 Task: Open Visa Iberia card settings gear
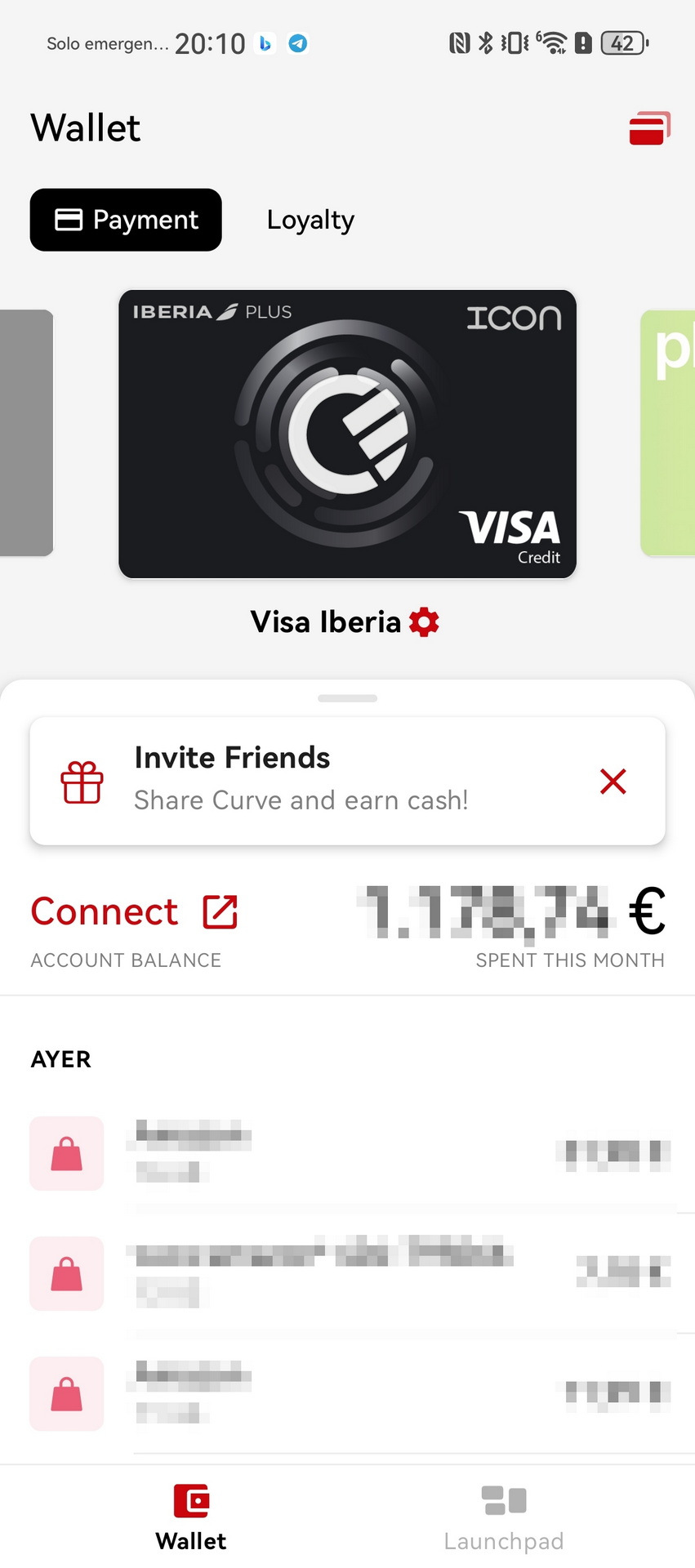pos(424,622)
